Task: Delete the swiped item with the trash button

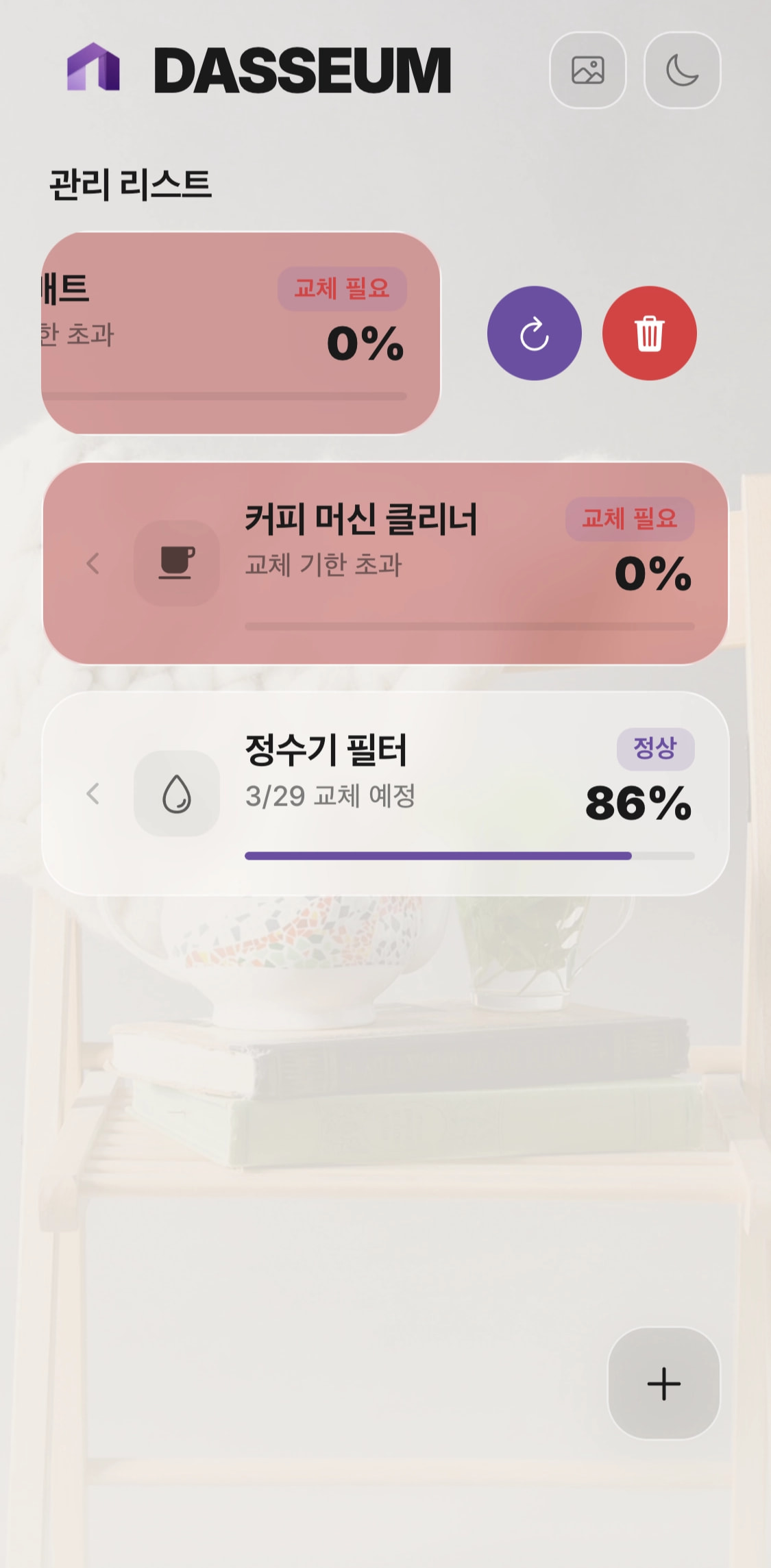Action: coord(649,334)
